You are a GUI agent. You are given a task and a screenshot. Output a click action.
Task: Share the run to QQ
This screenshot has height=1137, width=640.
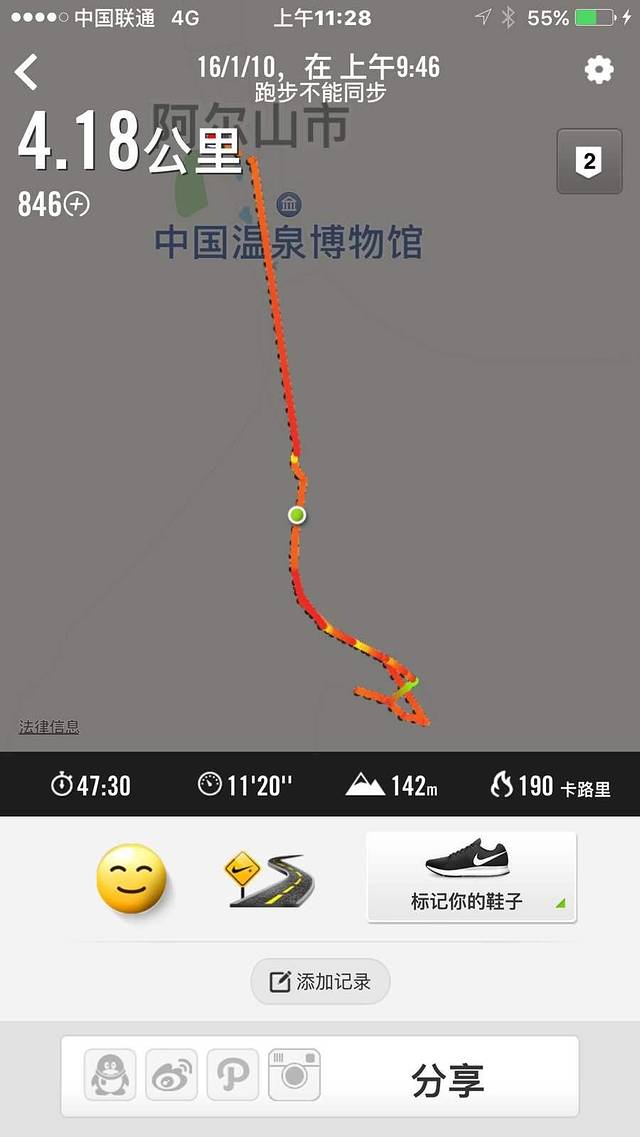pos(110,1075)
